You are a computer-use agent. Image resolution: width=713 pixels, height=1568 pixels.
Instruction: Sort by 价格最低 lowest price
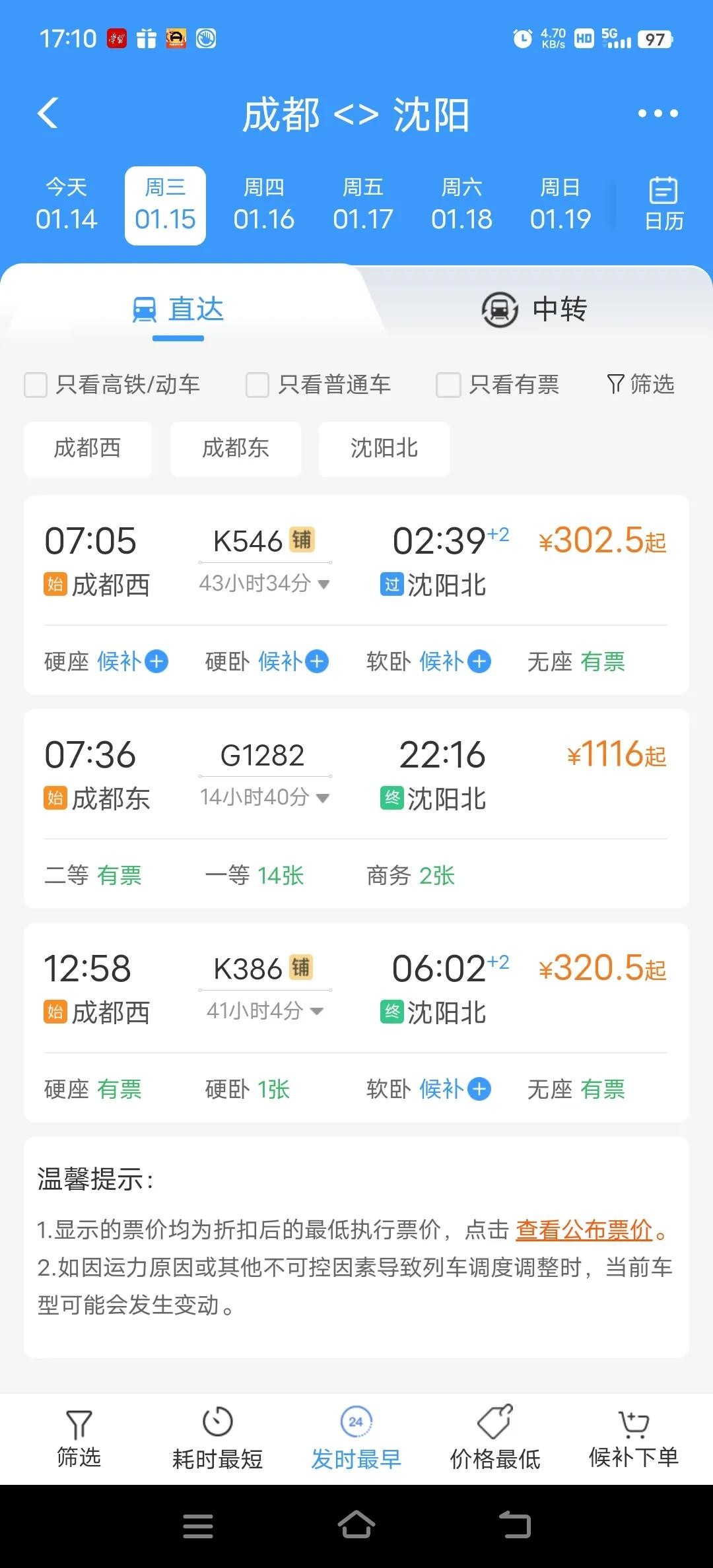tap(495, 1439)
